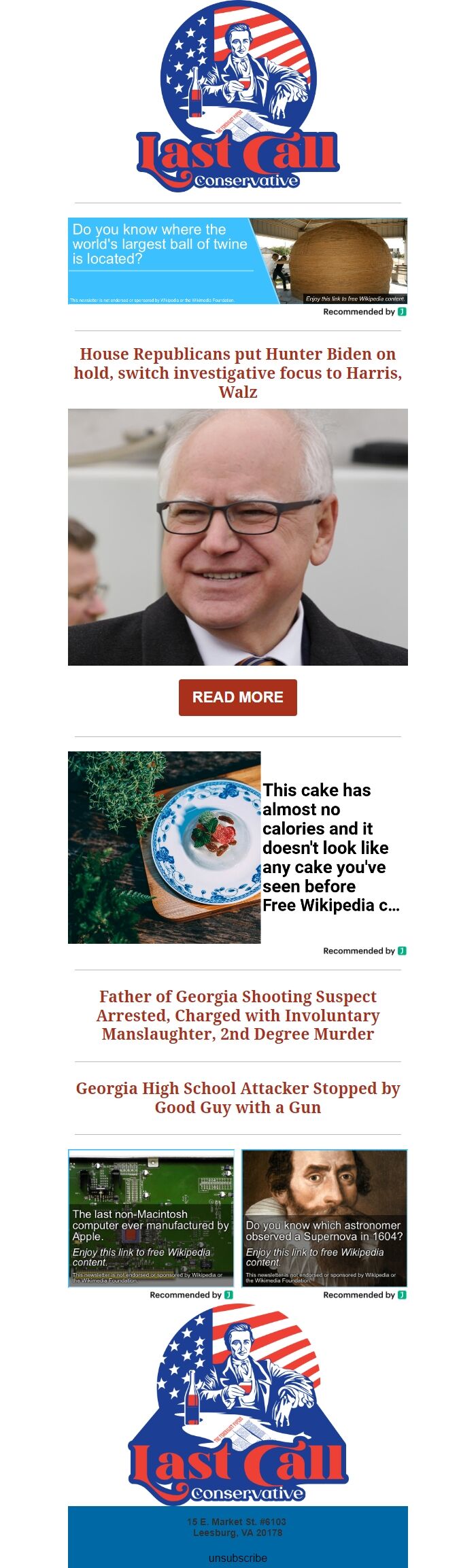Open the world's largest ball of twine banner
This screenshot has width=476, height=1568.
[237, 261]
